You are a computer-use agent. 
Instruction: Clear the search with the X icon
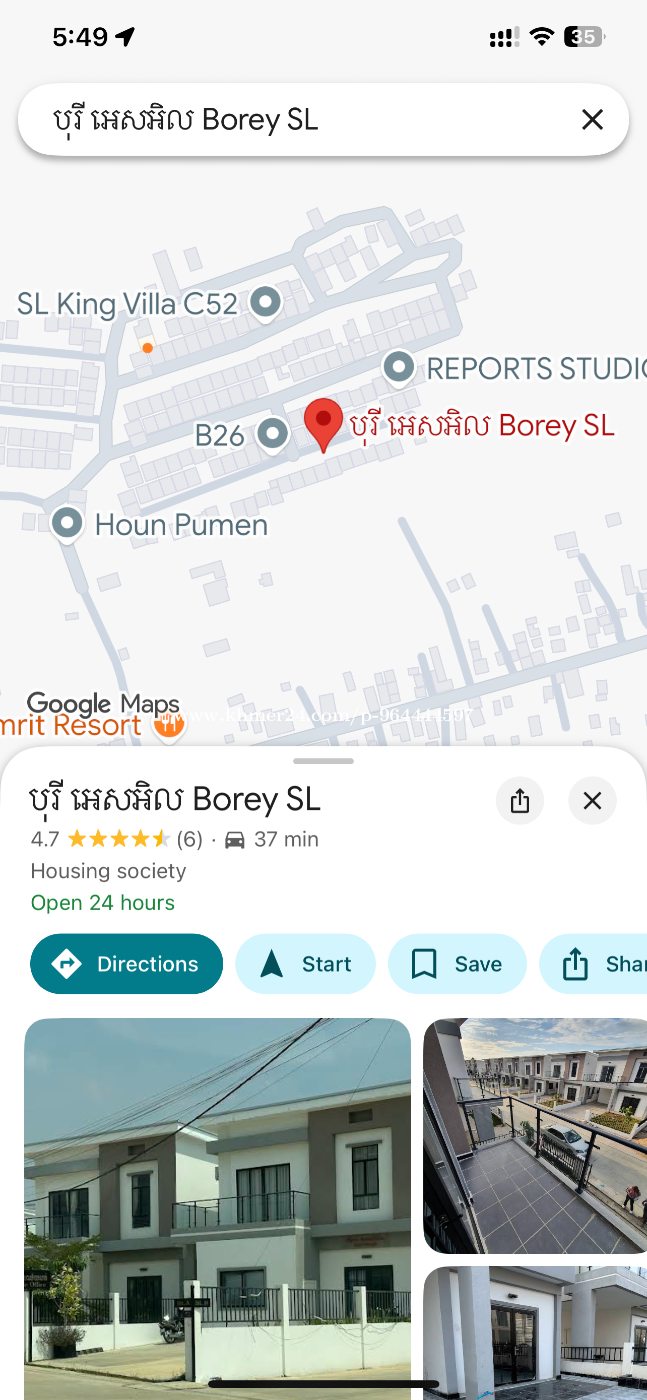point(592,120)
